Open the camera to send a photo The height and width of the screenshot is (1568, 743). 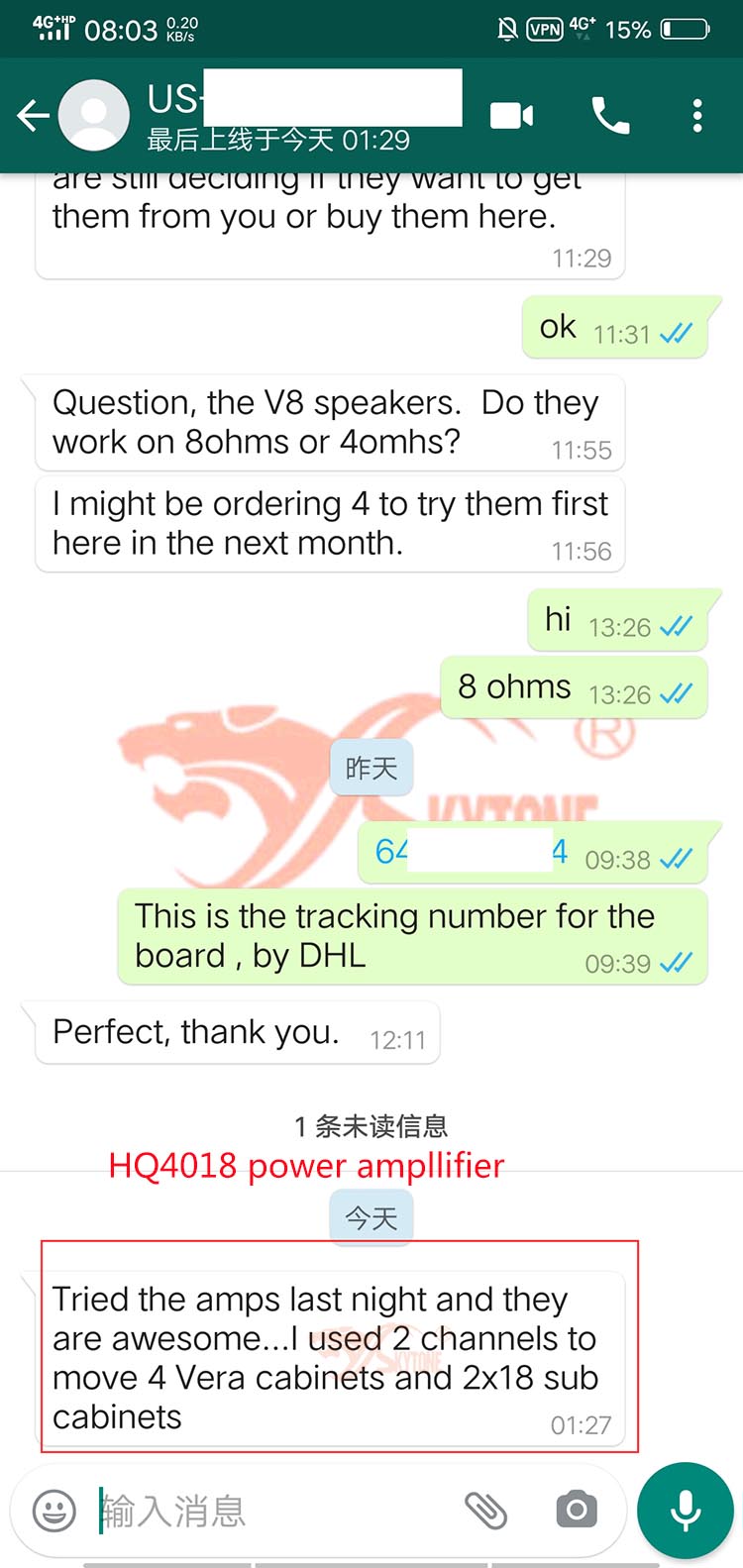[577, 1512]
